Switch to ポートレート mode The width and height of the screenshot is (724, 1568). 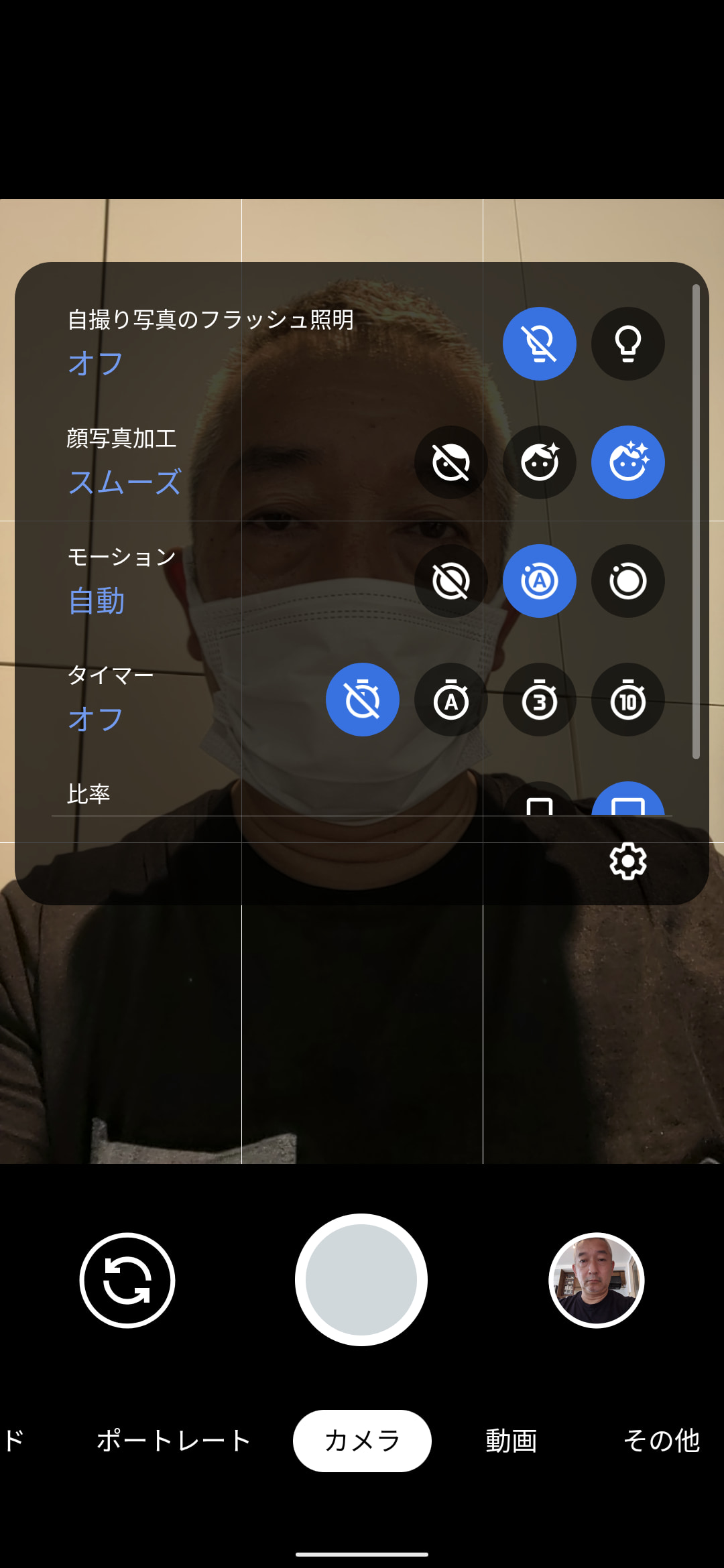point(173,1441)
